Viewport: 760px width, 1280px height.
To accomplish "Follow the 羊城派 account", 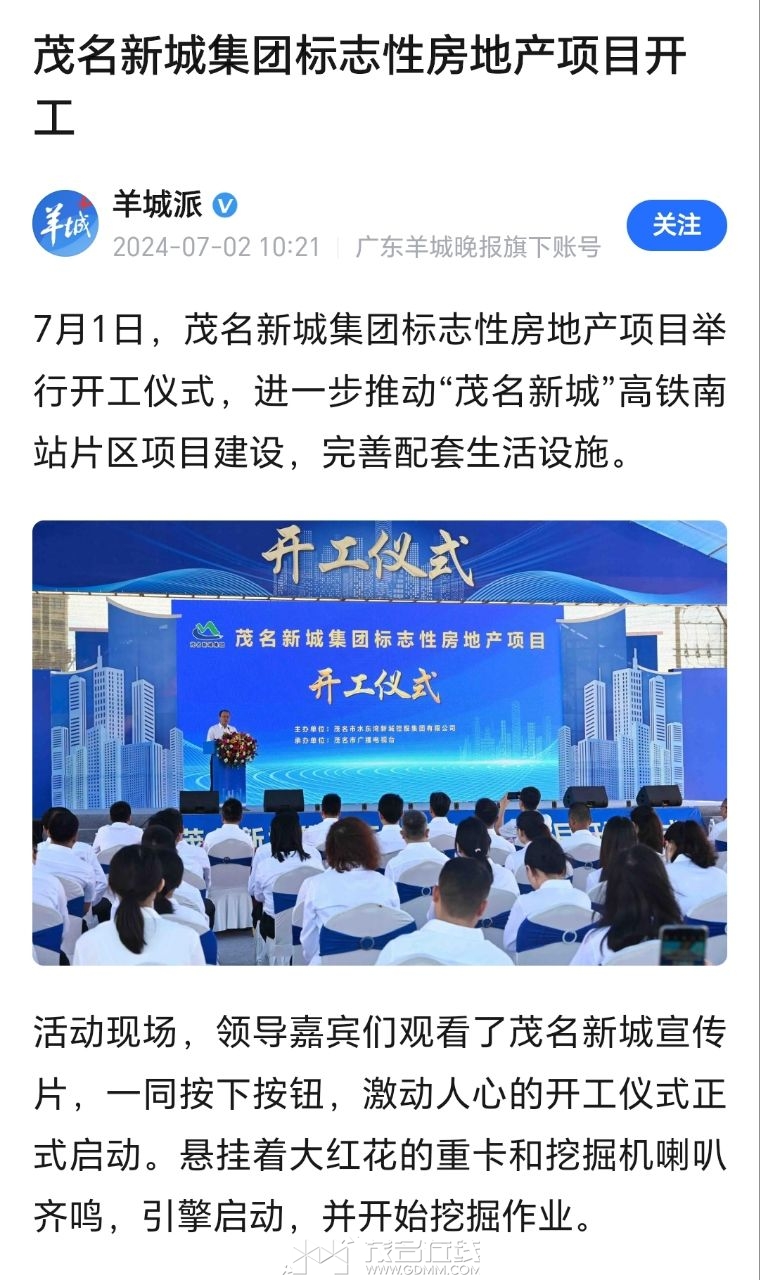I will click(x=676, y=225).
